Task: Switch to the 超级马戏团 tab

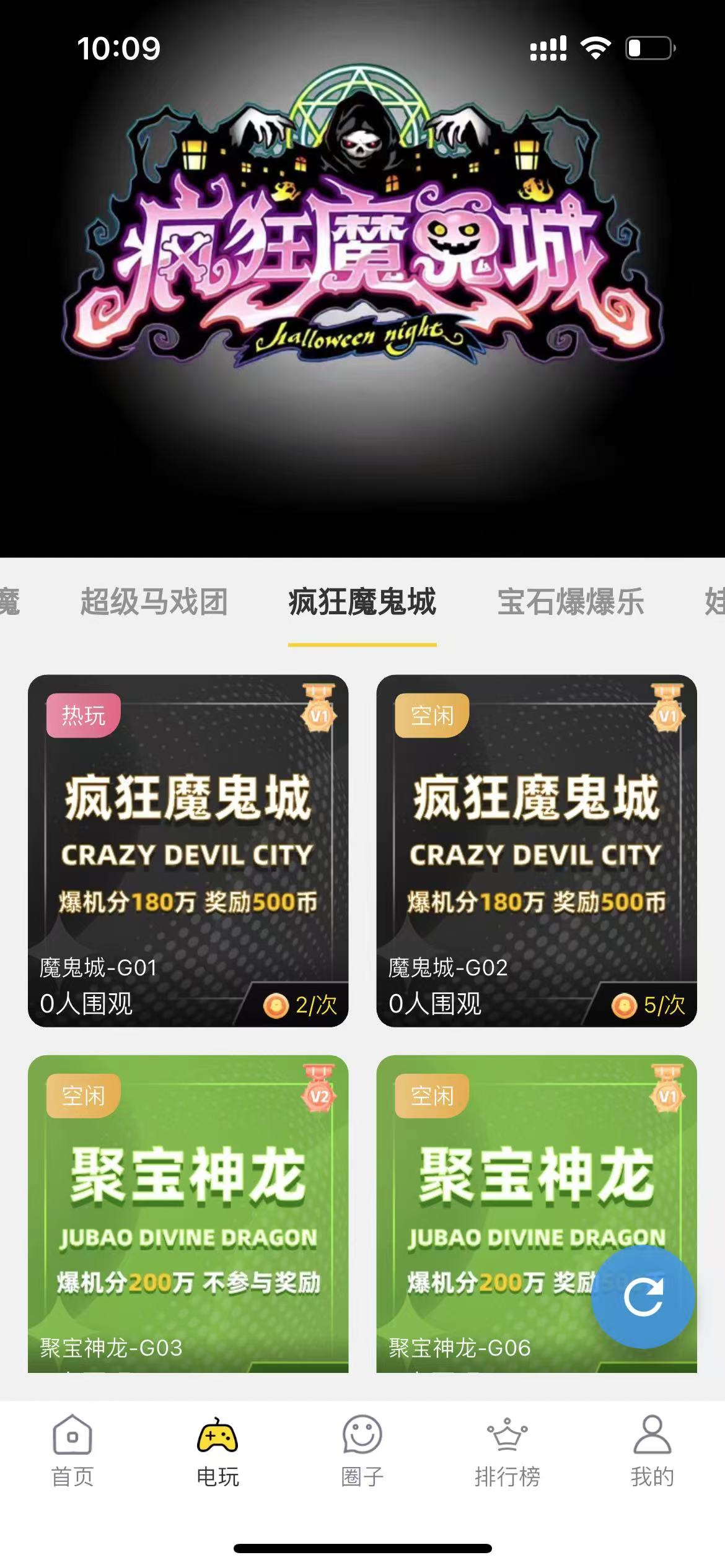Action: pyautogui.click(x=154, y=602)
